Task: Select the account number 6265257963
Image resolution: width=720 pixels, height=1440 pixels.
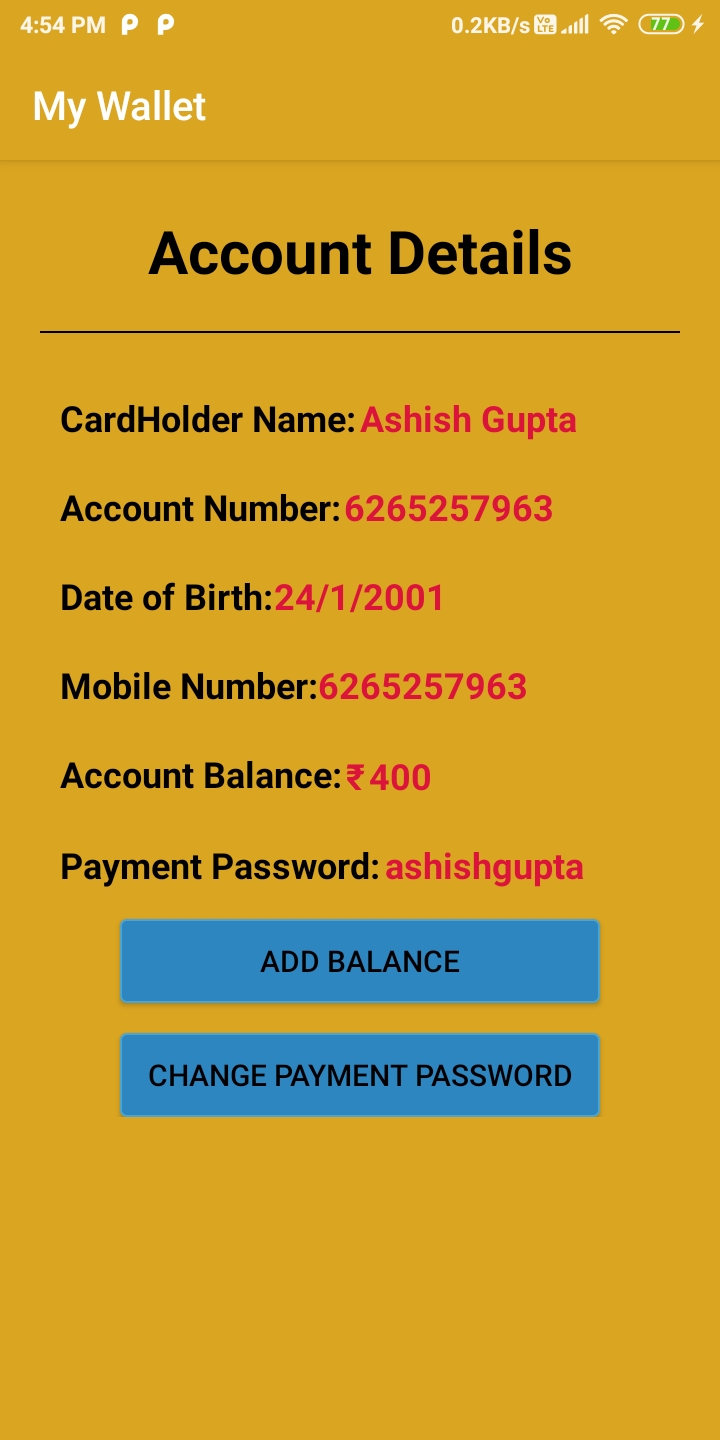Action: pyautogui.click(x=448, y=509)
